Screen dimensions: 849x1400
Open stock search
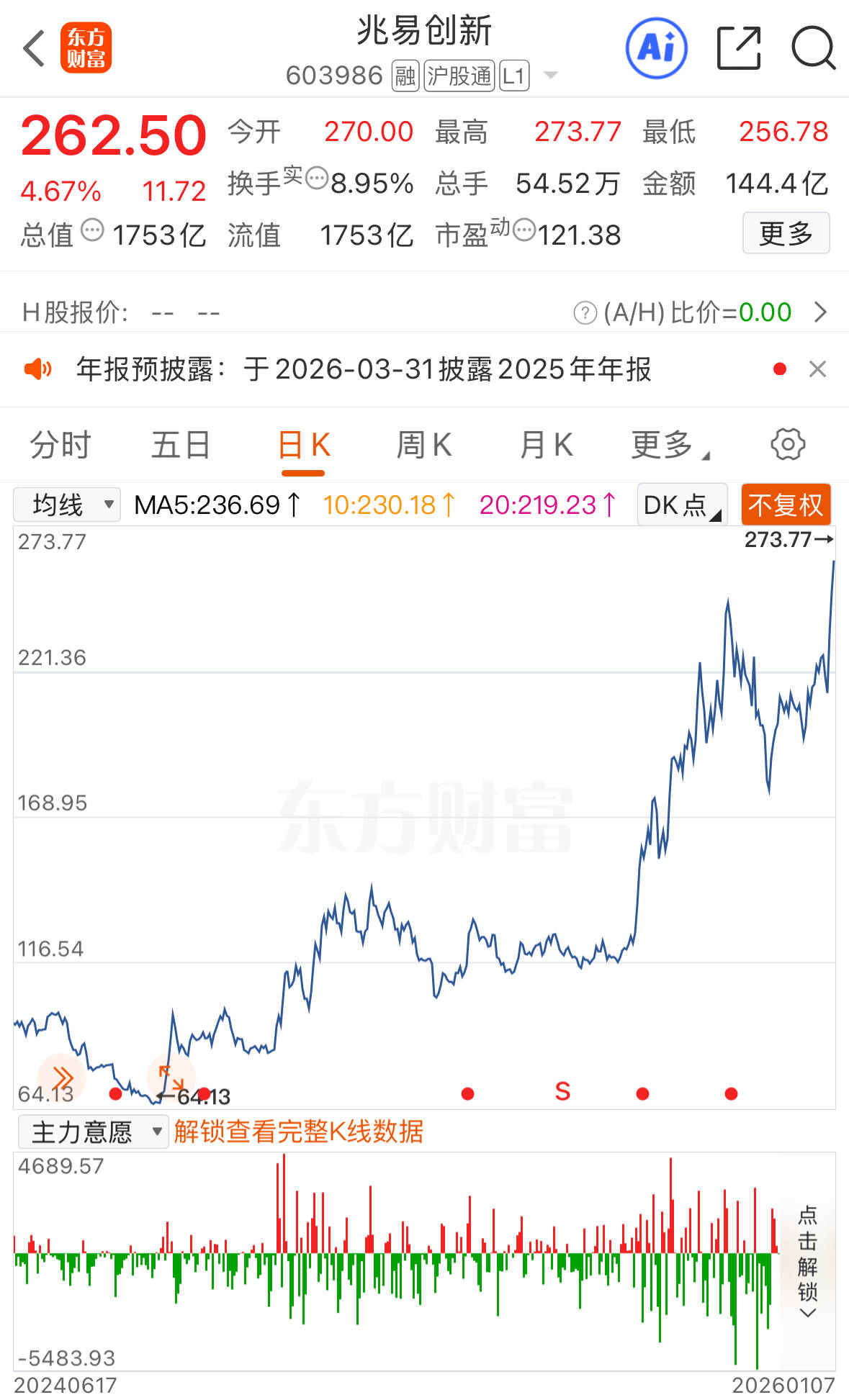click(813, 49)
